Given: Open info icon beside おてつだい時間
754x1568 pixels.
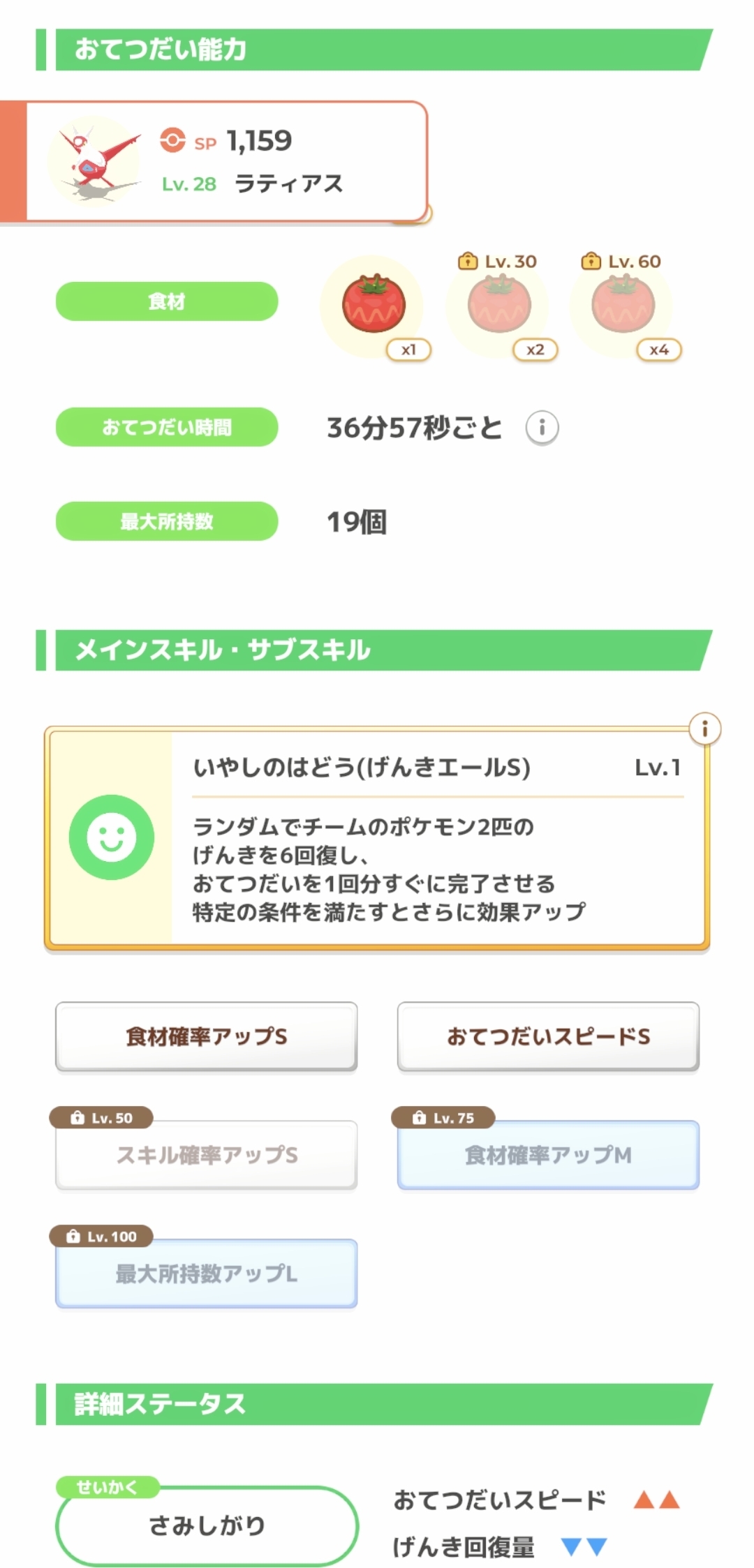Looking at the screenshot, I should [542, 427].
